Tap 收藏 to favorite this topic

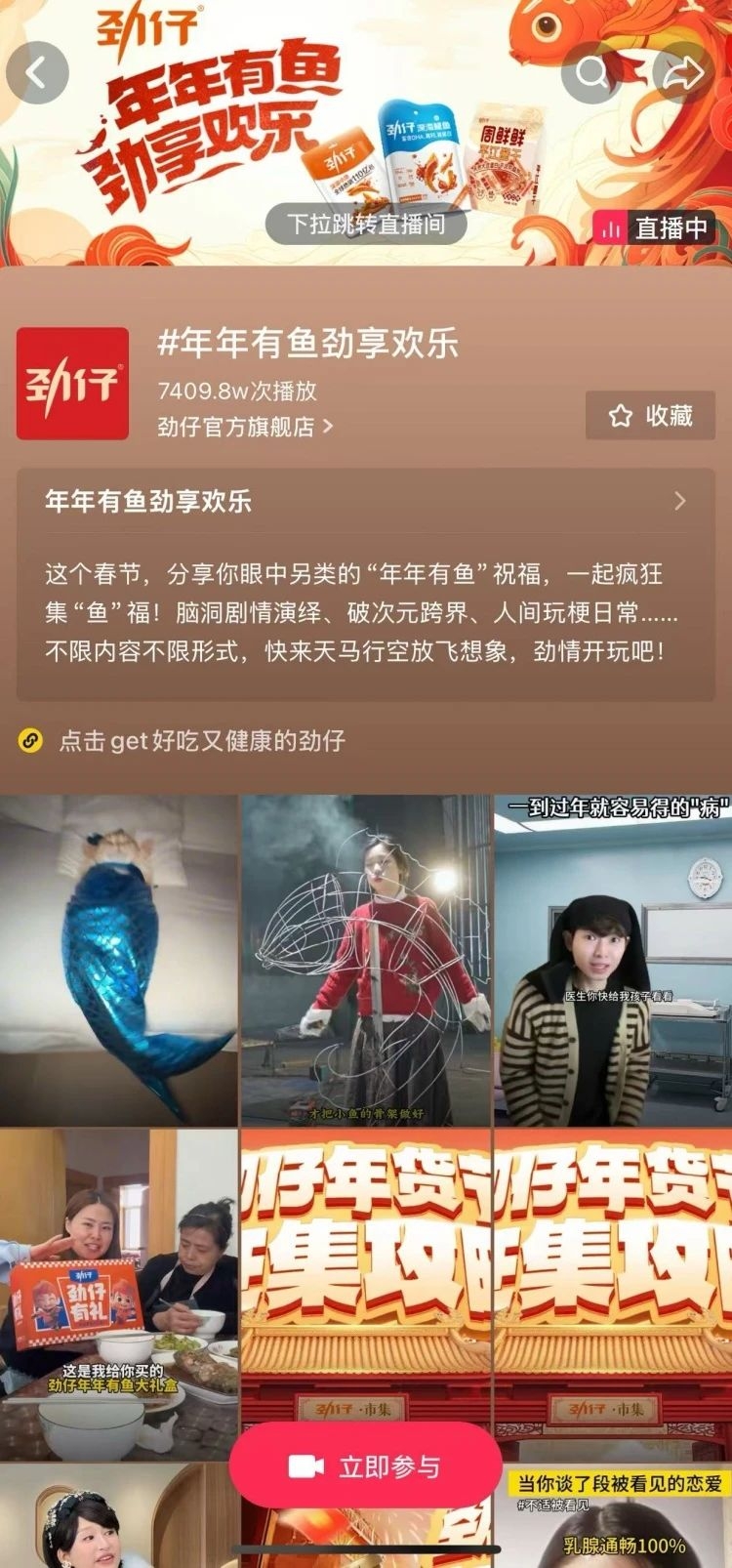[650, 416]
